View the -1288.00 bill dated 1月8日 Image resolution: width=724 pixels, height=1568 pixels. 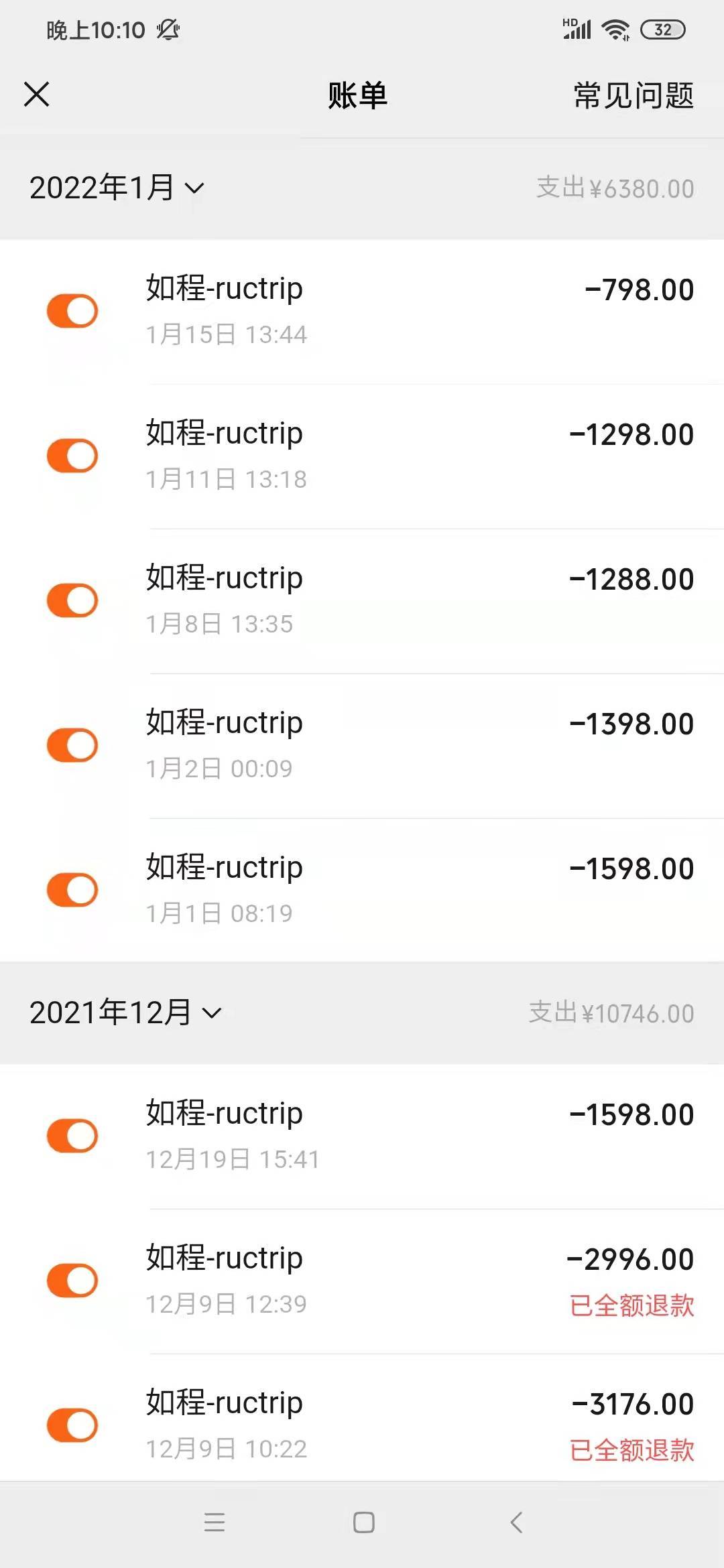coord(362,601)
